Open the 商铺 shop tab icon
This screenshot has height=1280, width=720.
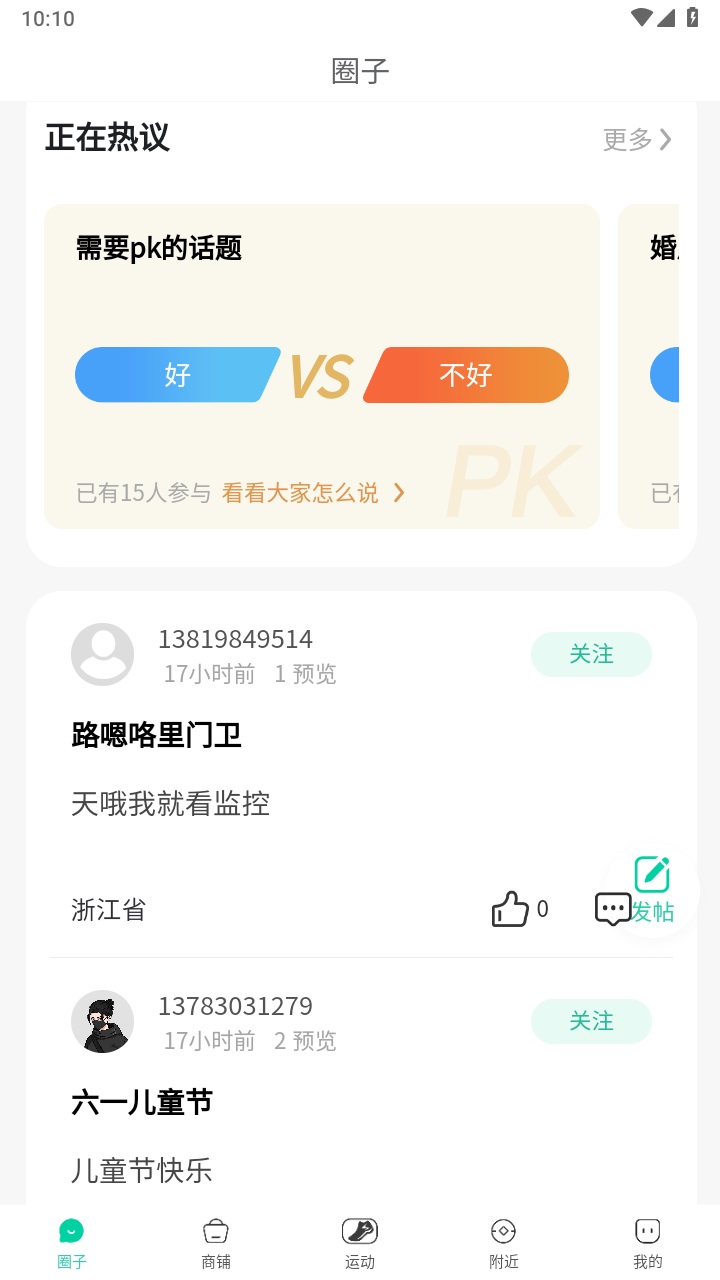(x=216, y=1229)
